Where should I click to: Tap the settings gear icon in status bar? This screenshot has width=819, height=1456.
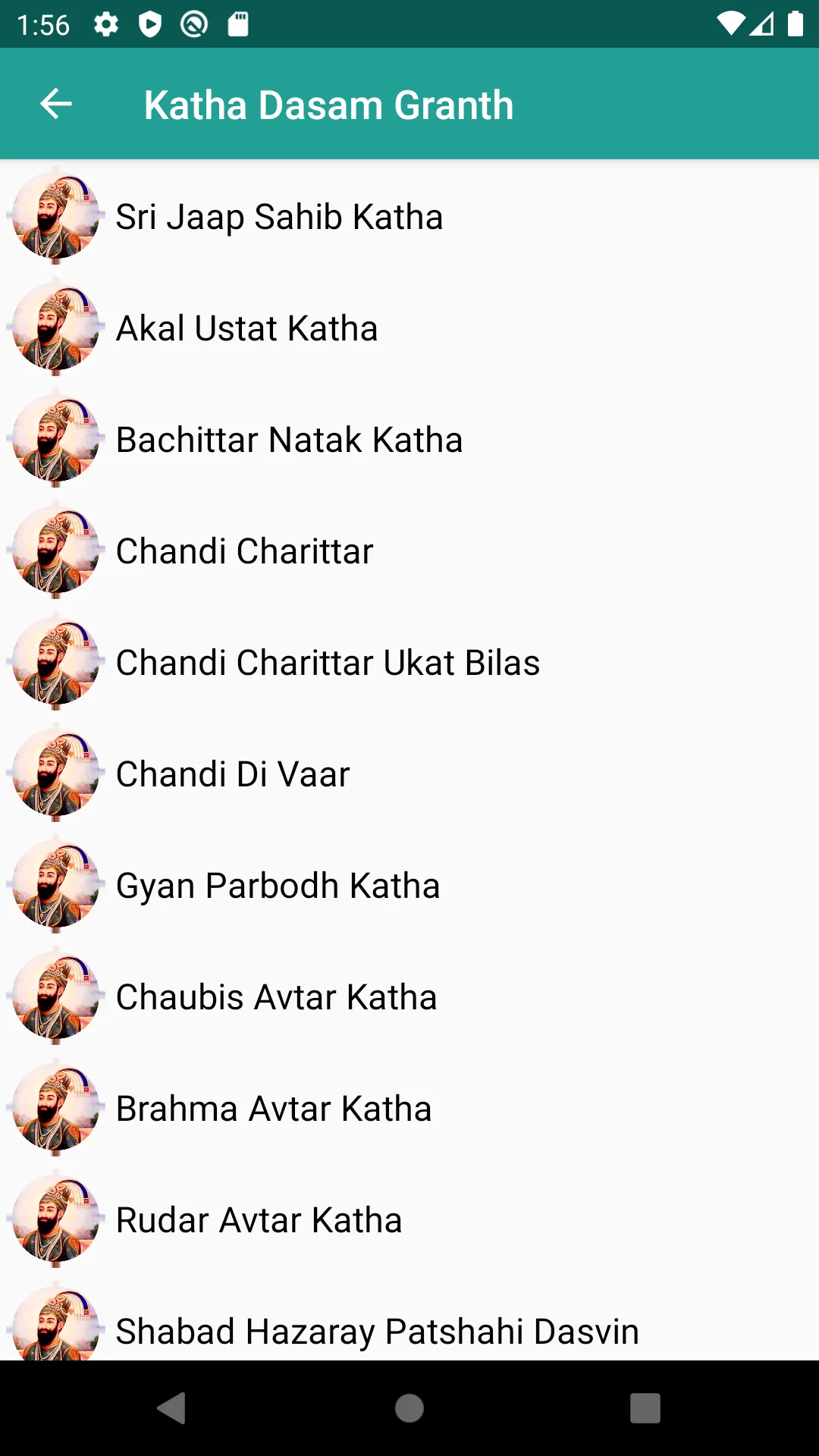tap(105, 24)
